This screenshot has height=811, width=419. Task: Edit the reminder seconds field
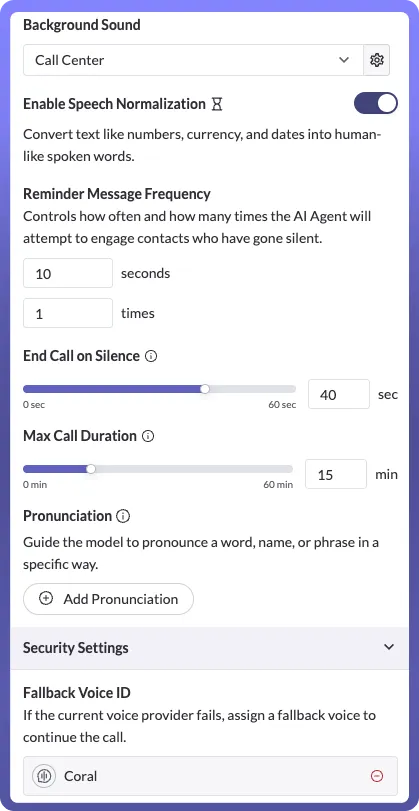68,273
